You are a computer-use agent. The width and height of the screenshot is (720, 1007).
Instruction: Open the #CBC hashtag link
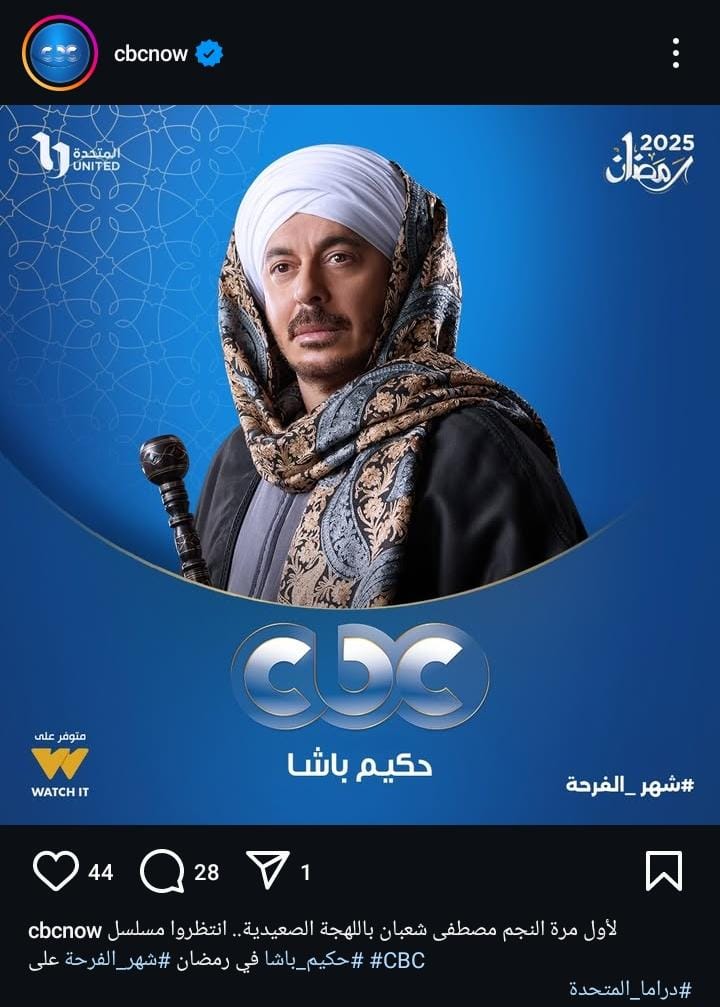pyautogui.click(x=397, y=960)
